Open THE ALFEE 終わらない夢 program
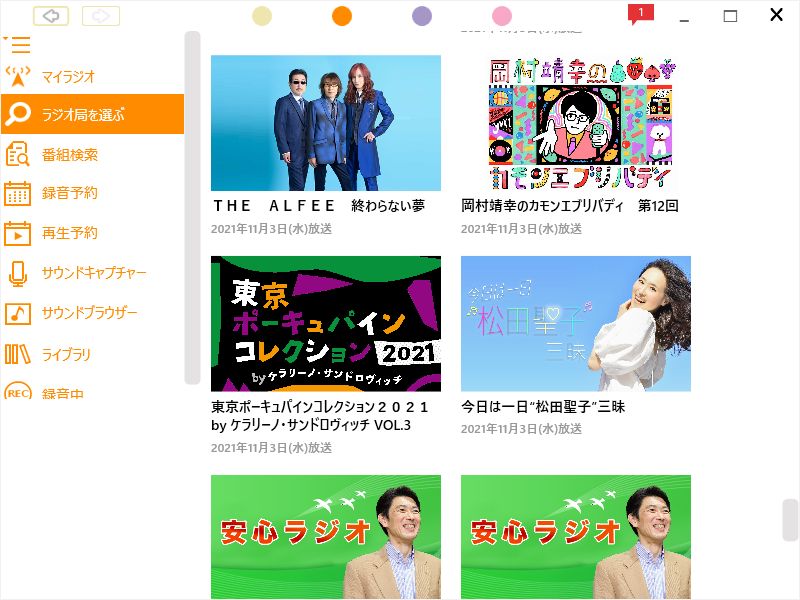 (x=325, y=123)
